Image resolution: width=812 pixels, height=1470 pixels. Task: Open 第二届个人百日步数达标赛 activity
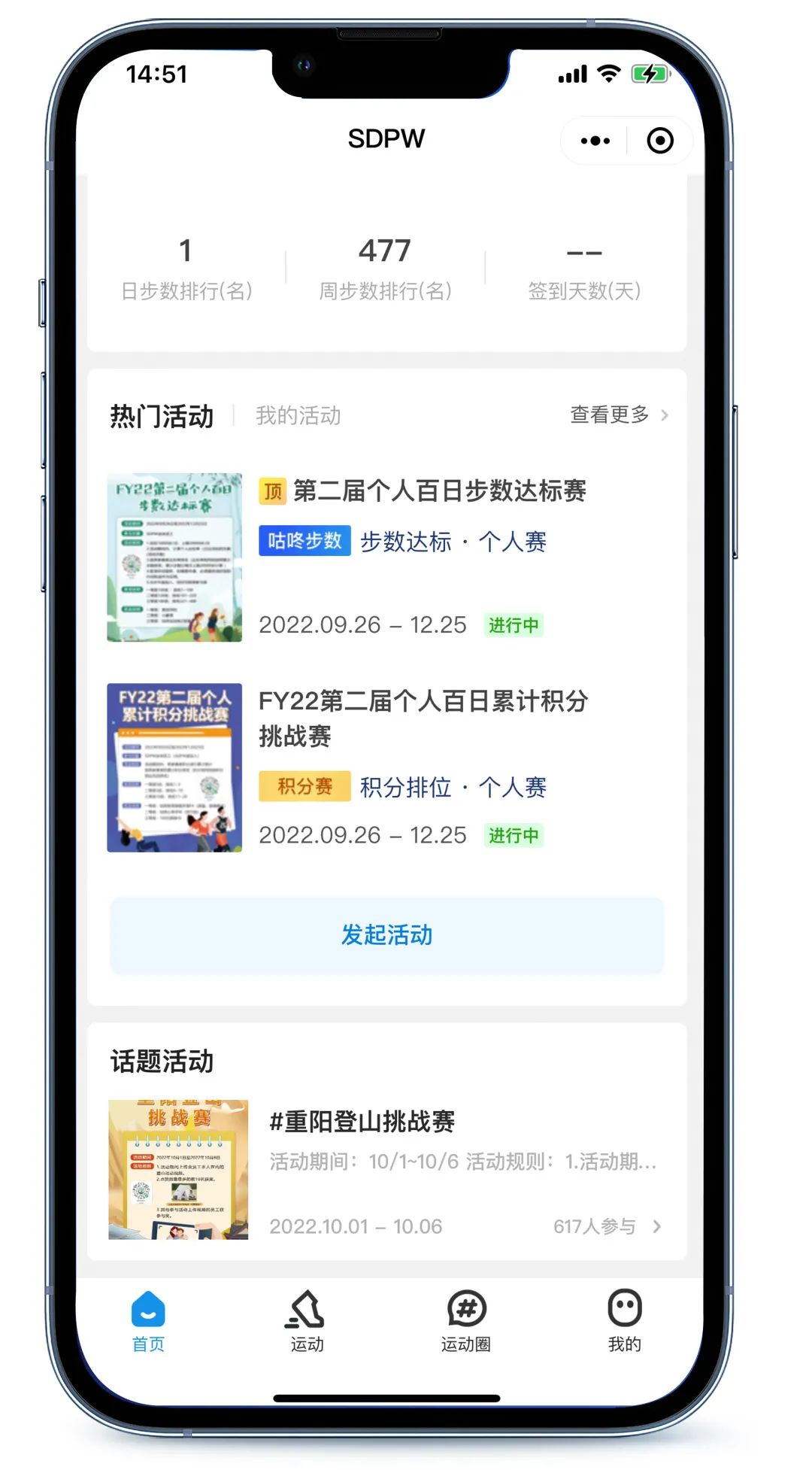coord(439,491)
